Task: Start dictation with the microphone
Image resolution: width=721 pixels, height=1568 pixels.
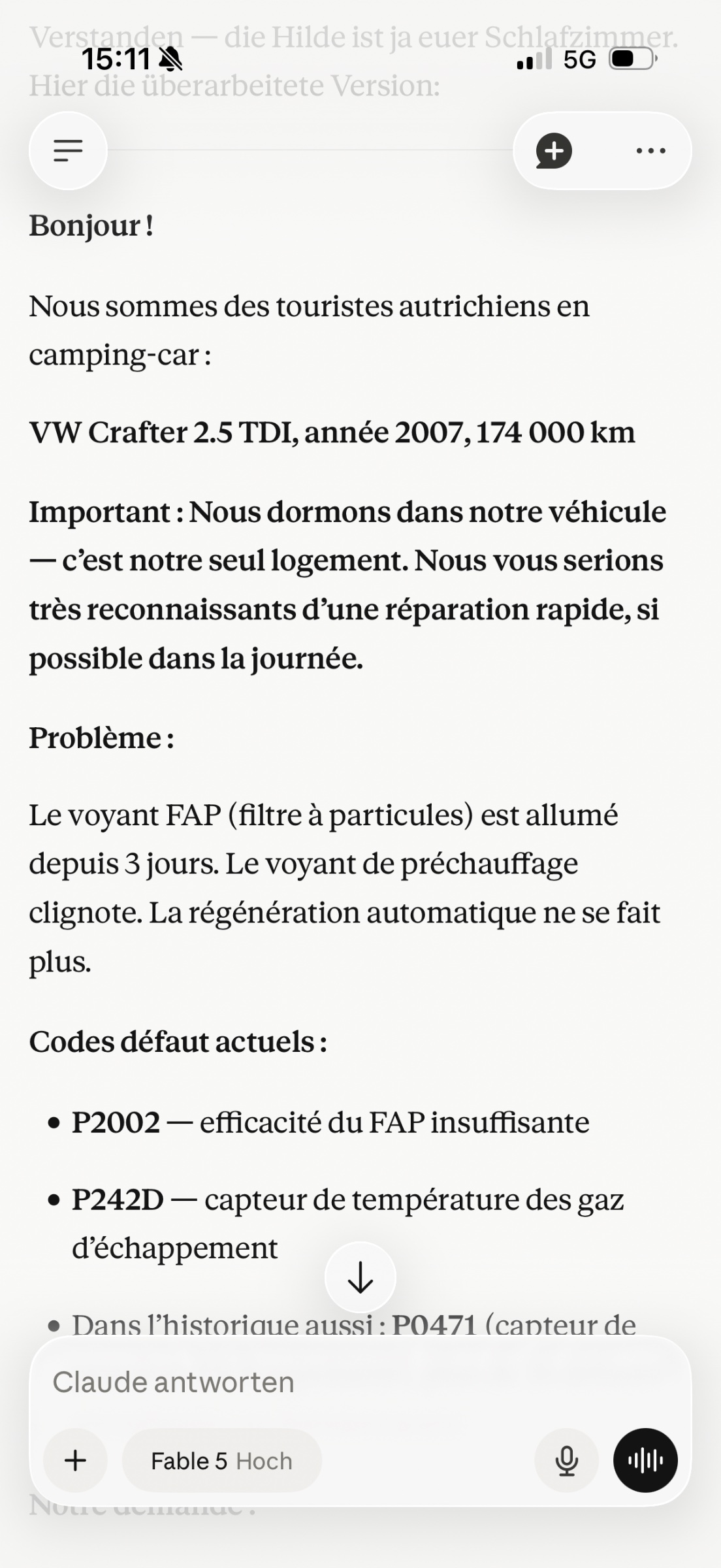Action: (x=567, y=1461)
